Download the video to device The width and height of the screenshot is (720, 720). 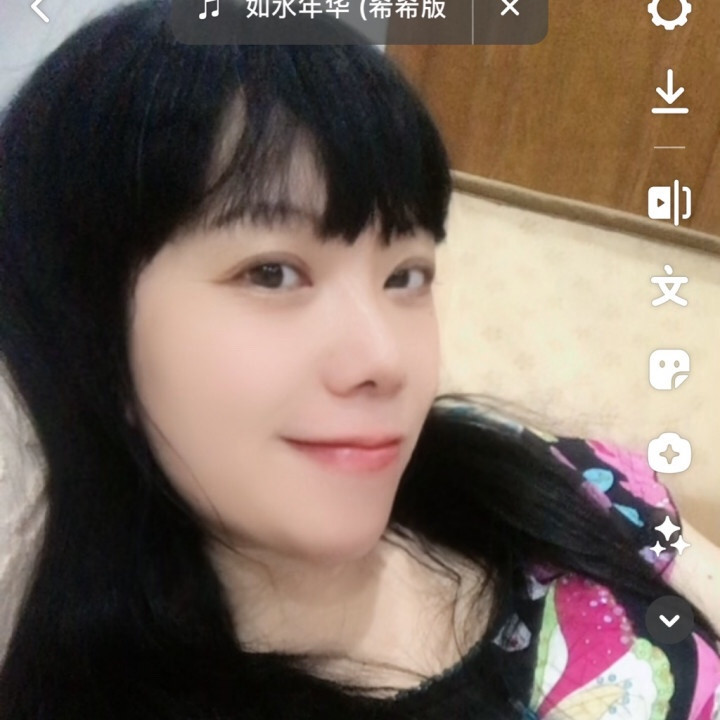[x=670, y=91]
